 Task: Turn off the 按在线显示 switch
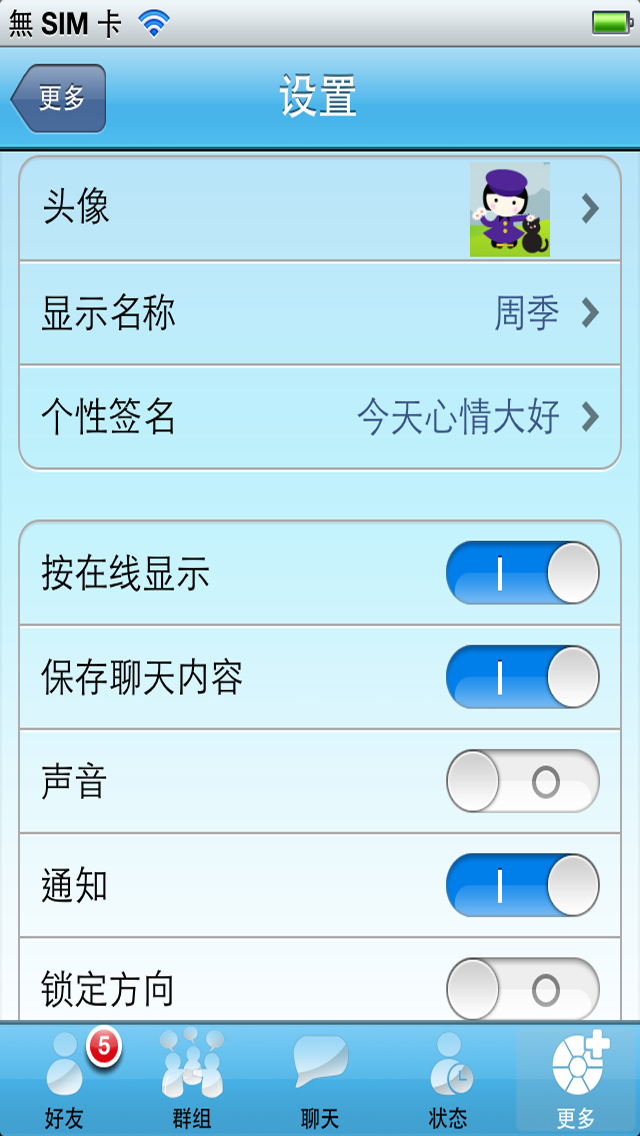(523, 572)
